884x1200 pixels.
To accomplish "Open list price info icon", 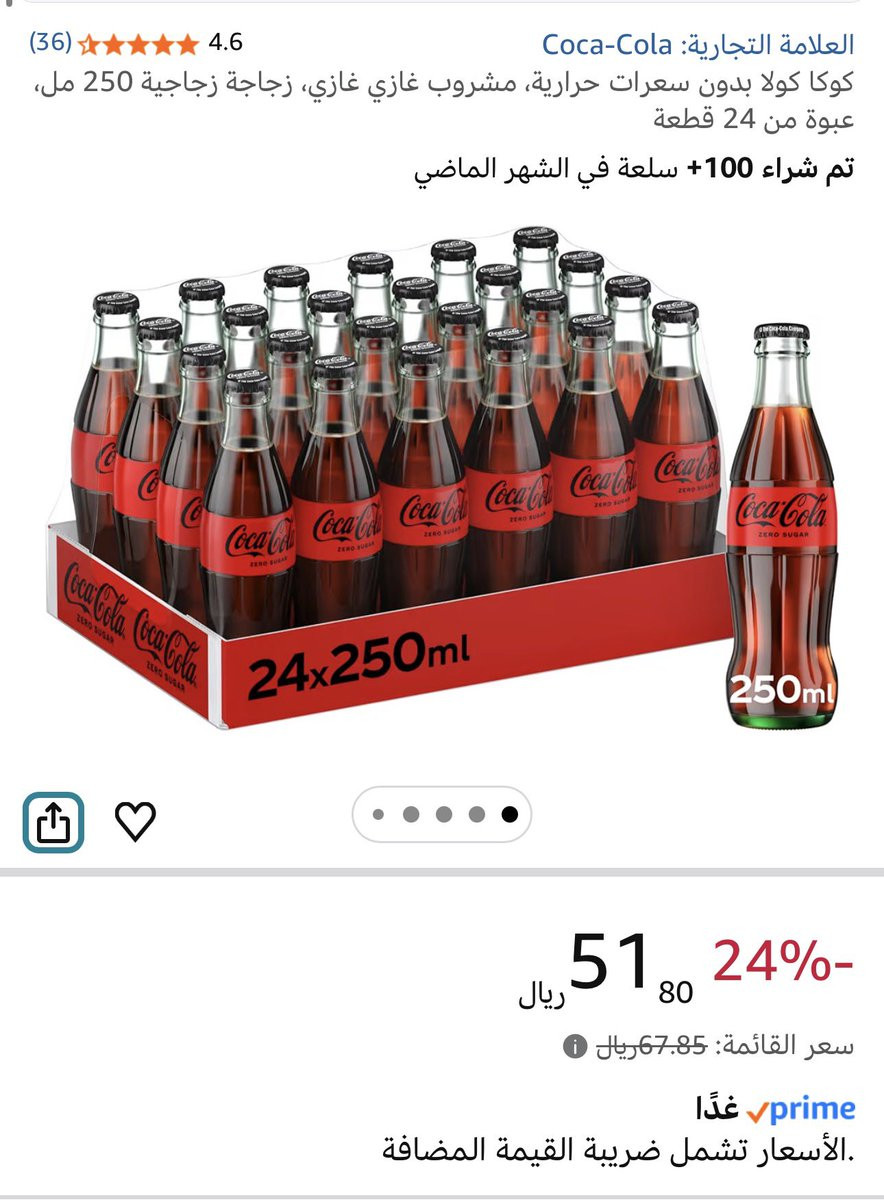I will click(x=574, y=1047).
